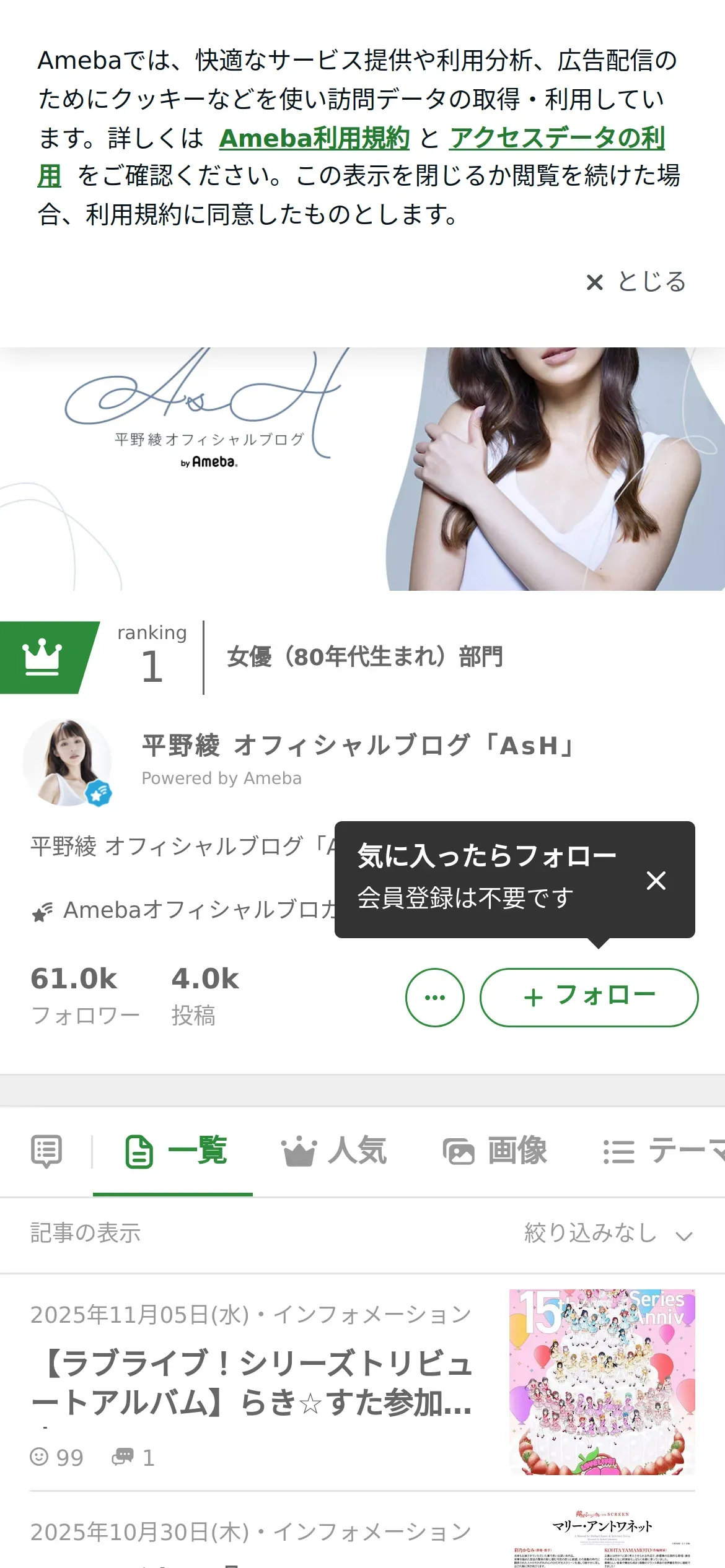Follow this blog with フォロー button
This screenshot has height=1568, width=725.
click(x=589, y=997)
